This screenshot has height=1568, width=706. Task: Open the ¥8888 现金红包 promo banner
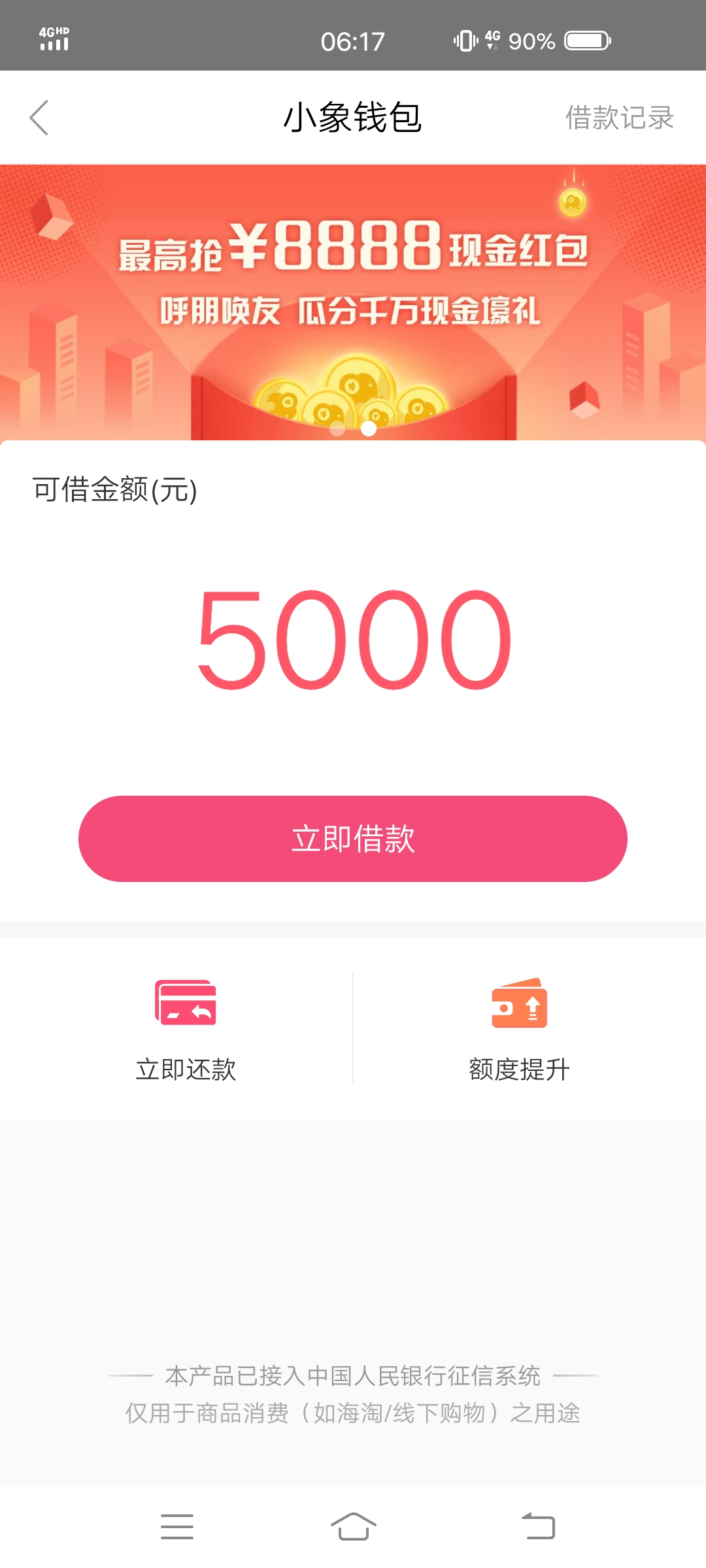click(x=353, y=302)
